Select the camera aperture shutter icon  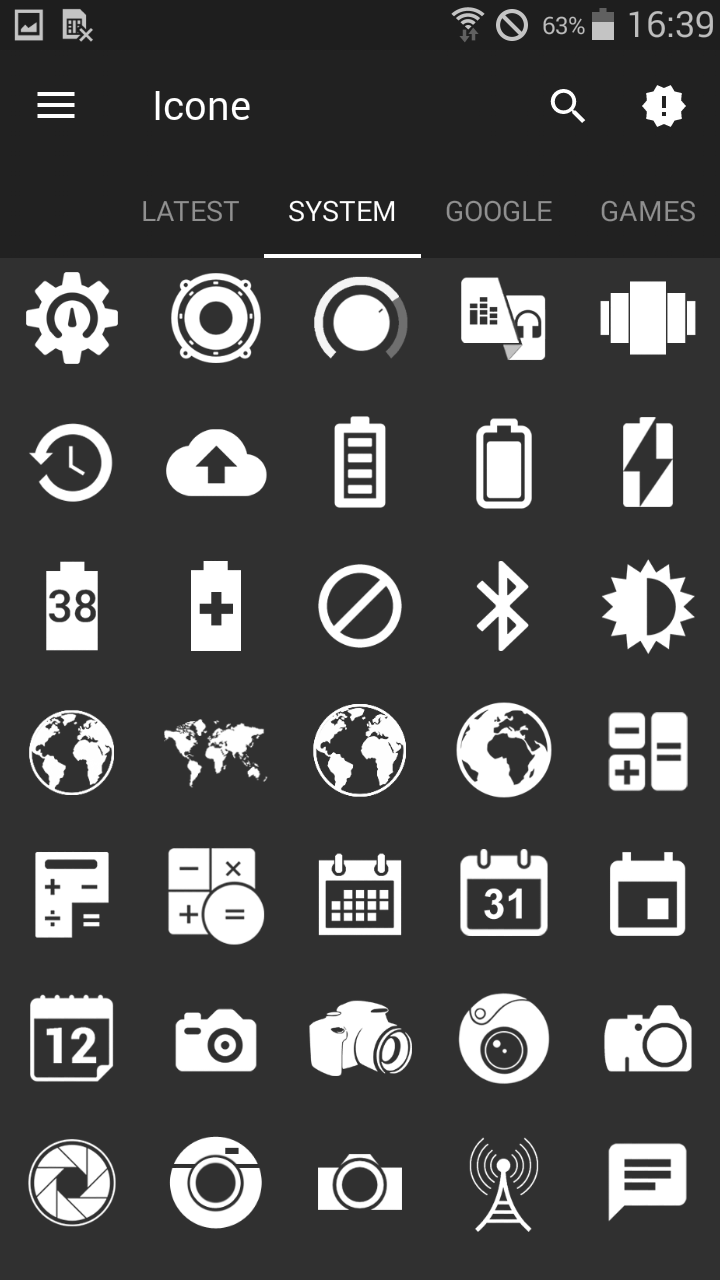(72, 1182)
